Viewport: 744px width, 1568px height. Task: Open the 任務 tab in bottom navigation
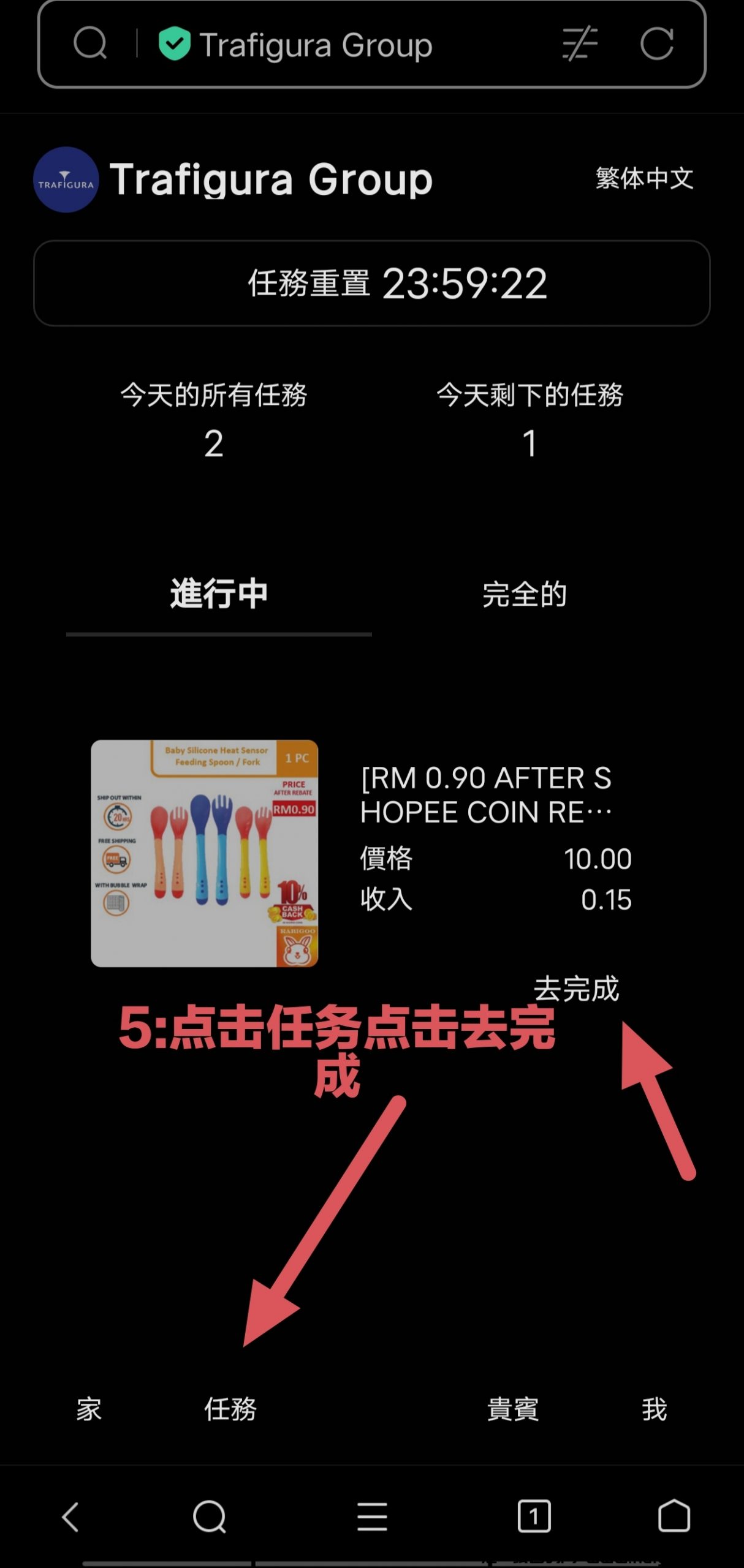230,1409
